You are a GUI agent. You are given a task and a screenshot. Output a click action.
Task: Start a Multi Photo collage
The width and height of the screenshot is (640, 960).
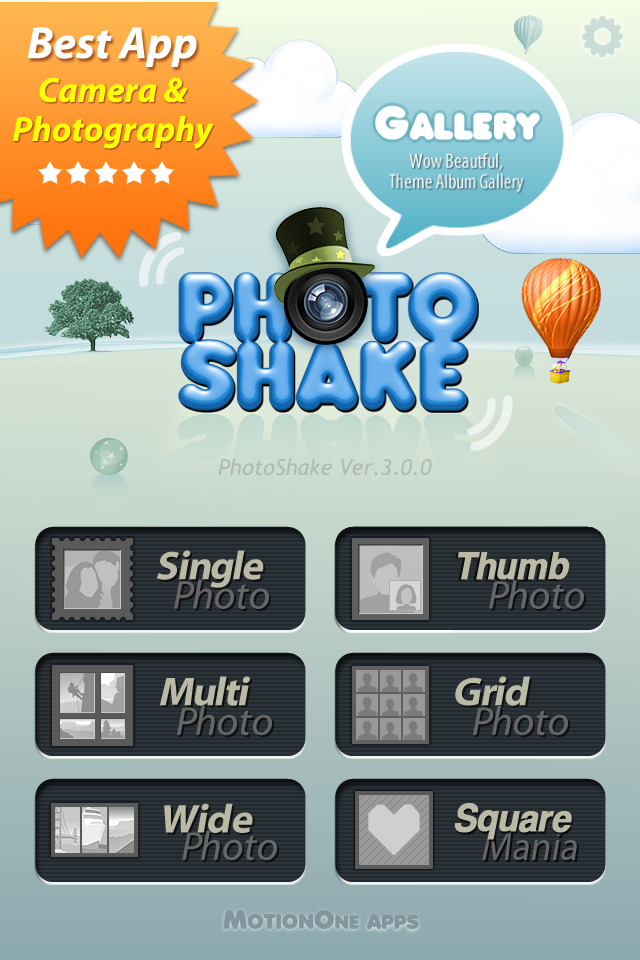tap(170, 706)
